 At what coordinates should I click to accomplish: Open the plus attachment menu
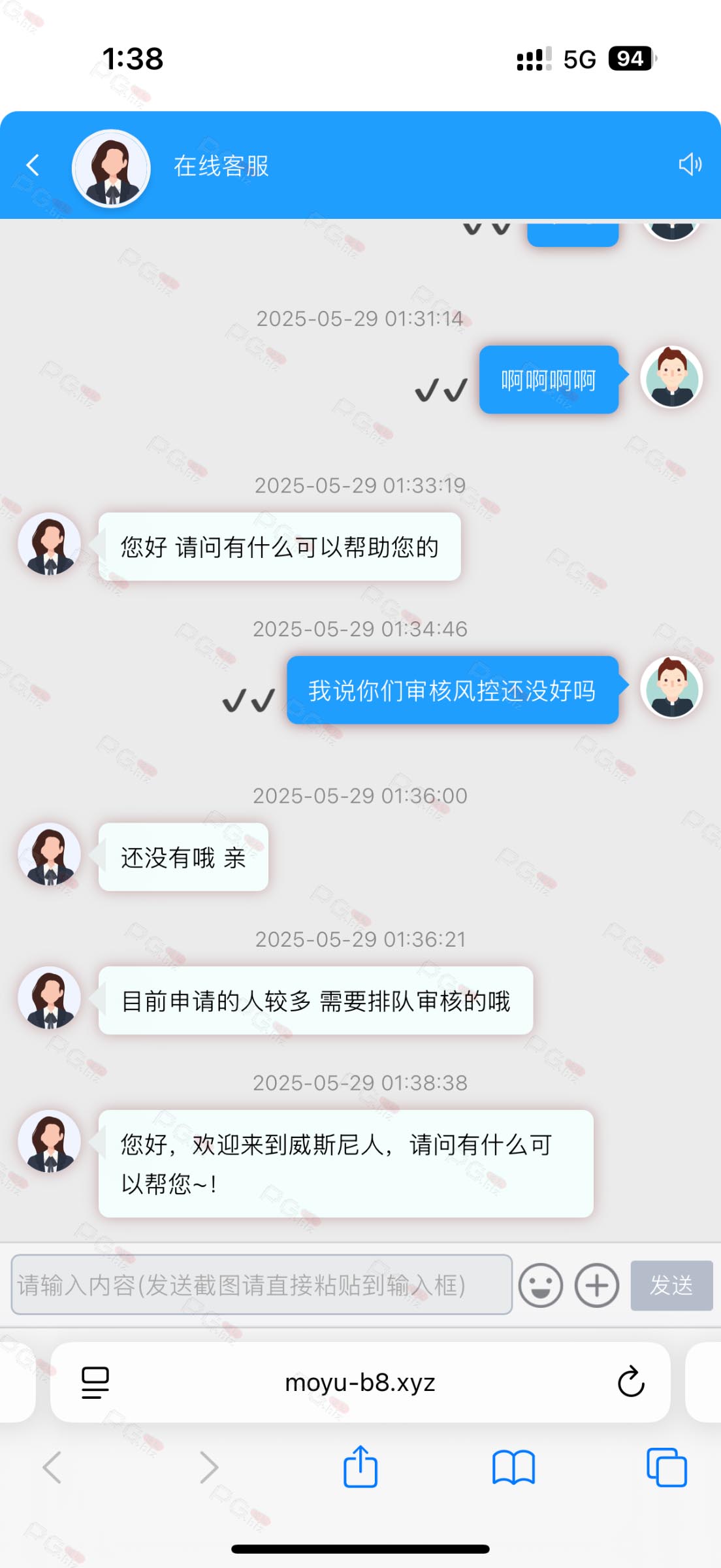click(596, 1285)
